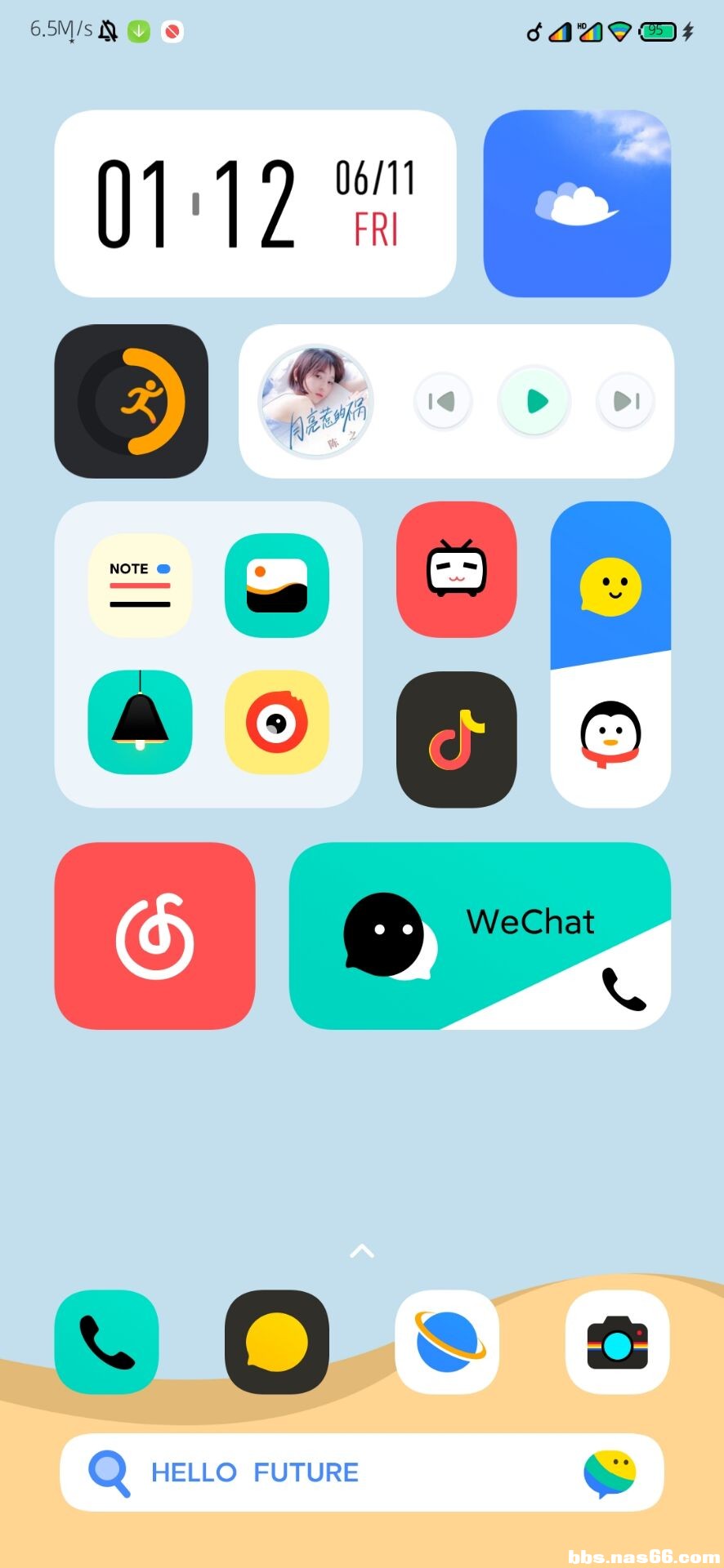The width and height of the screenshot is (724, 1568).
Task: Launch the camera app in dock
Action: point(617,1342)
